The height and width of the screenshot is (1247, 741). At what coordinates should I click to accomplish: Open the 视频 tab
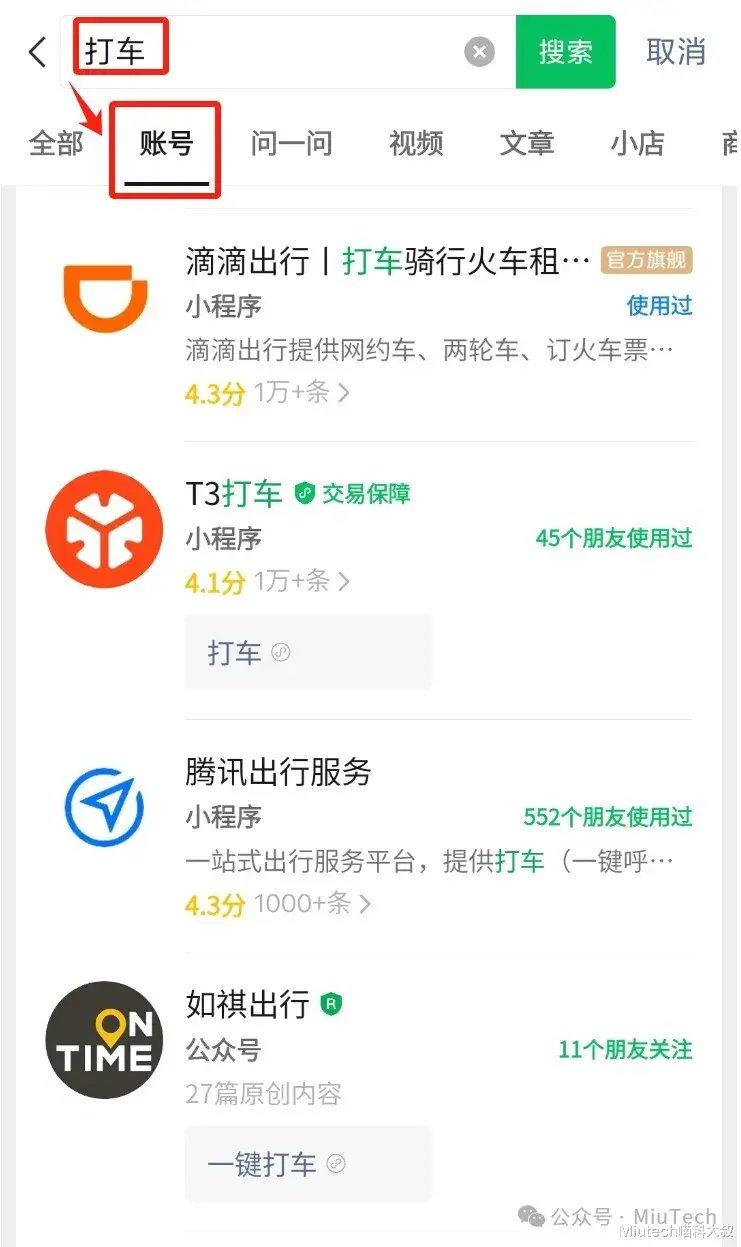(416, 144)
